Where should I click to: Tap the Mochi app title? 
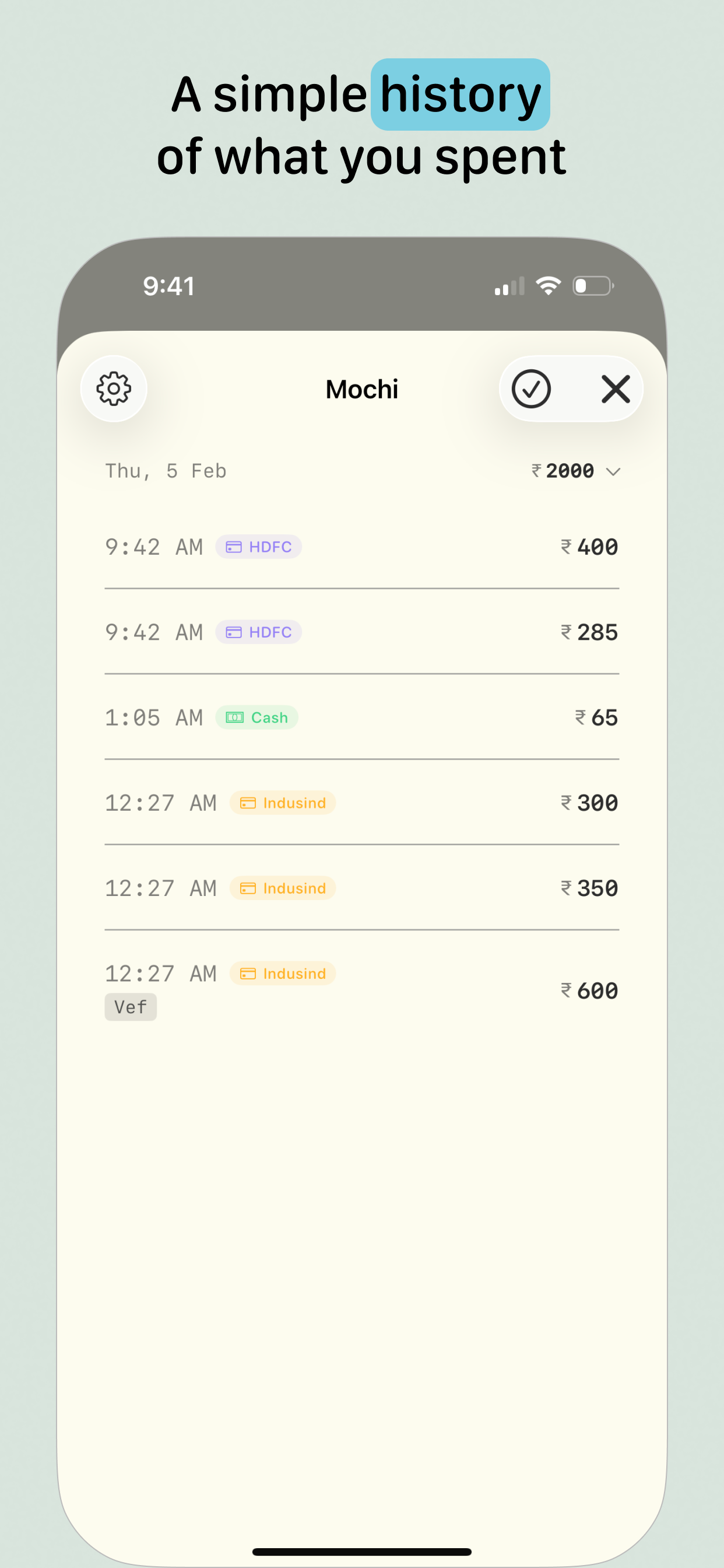click(361, 388)
